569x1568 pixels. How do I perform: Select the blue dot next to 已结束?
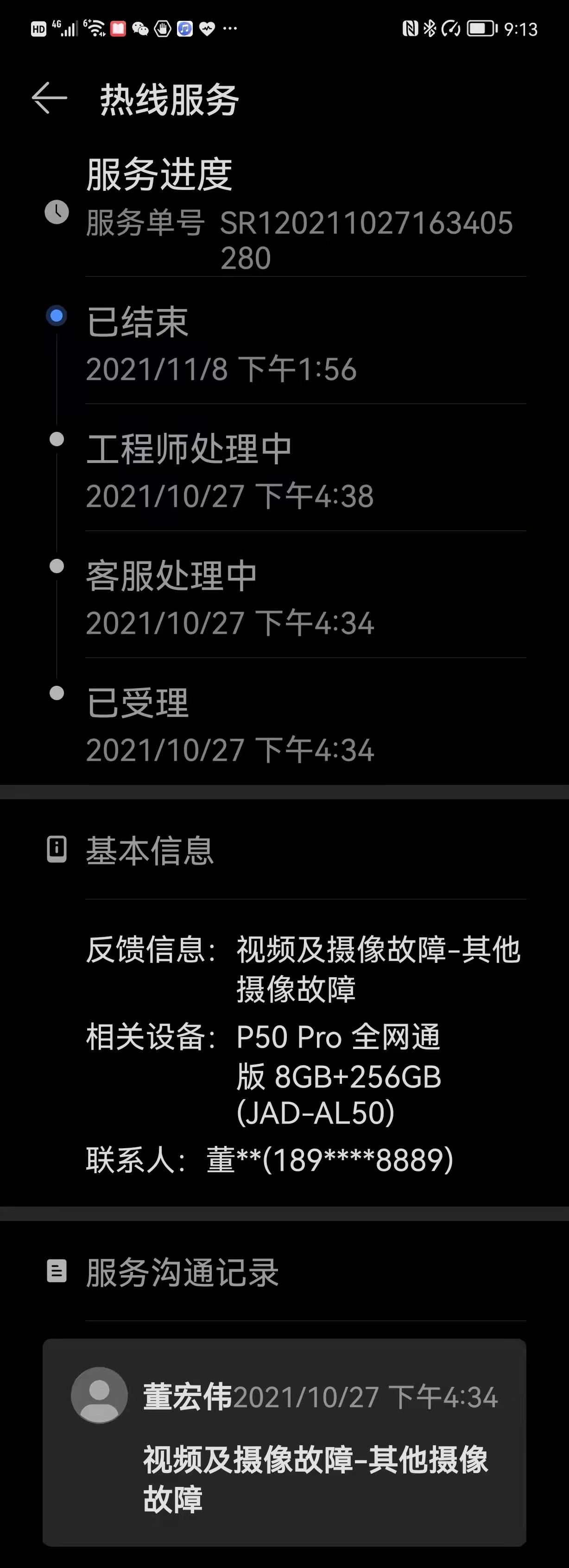click(57, 315)
